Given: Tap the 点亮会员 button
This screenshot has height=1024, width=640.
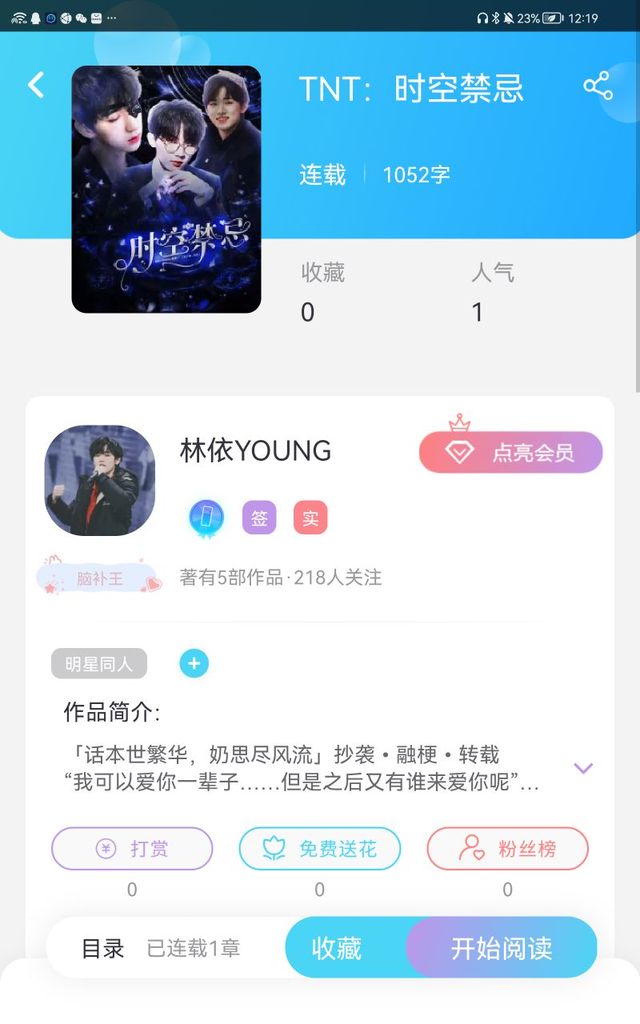Looking at the screenshot, I should (x=511, y=452).
